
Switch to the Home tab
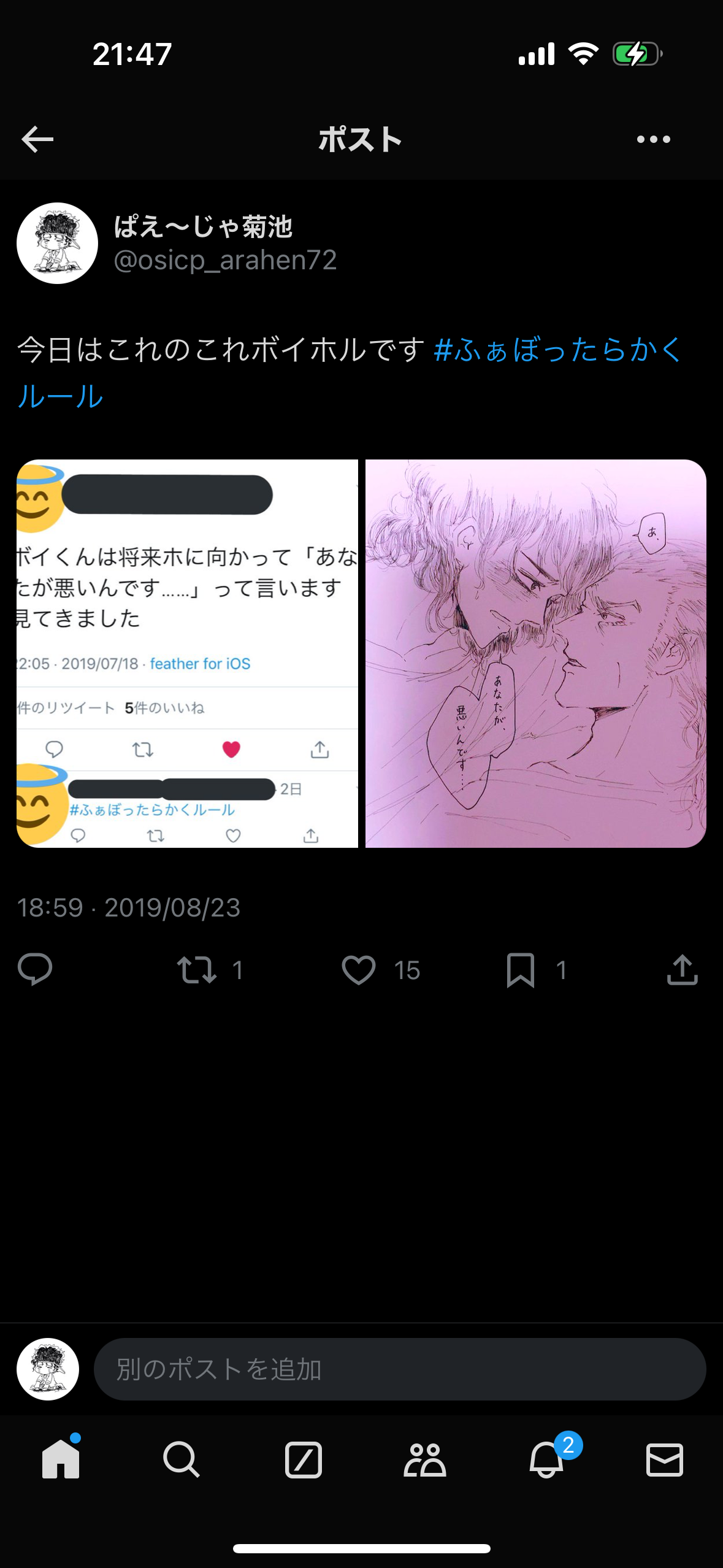pos(61,1459)
